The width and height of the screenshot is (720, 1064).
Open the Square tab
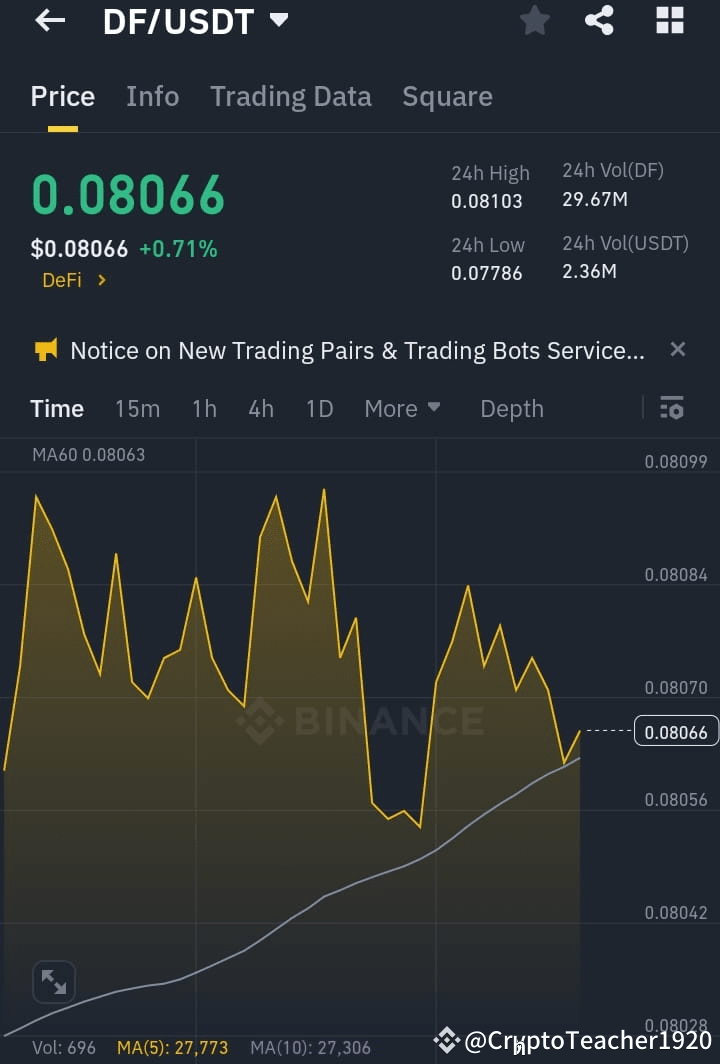tap(447, 96)
